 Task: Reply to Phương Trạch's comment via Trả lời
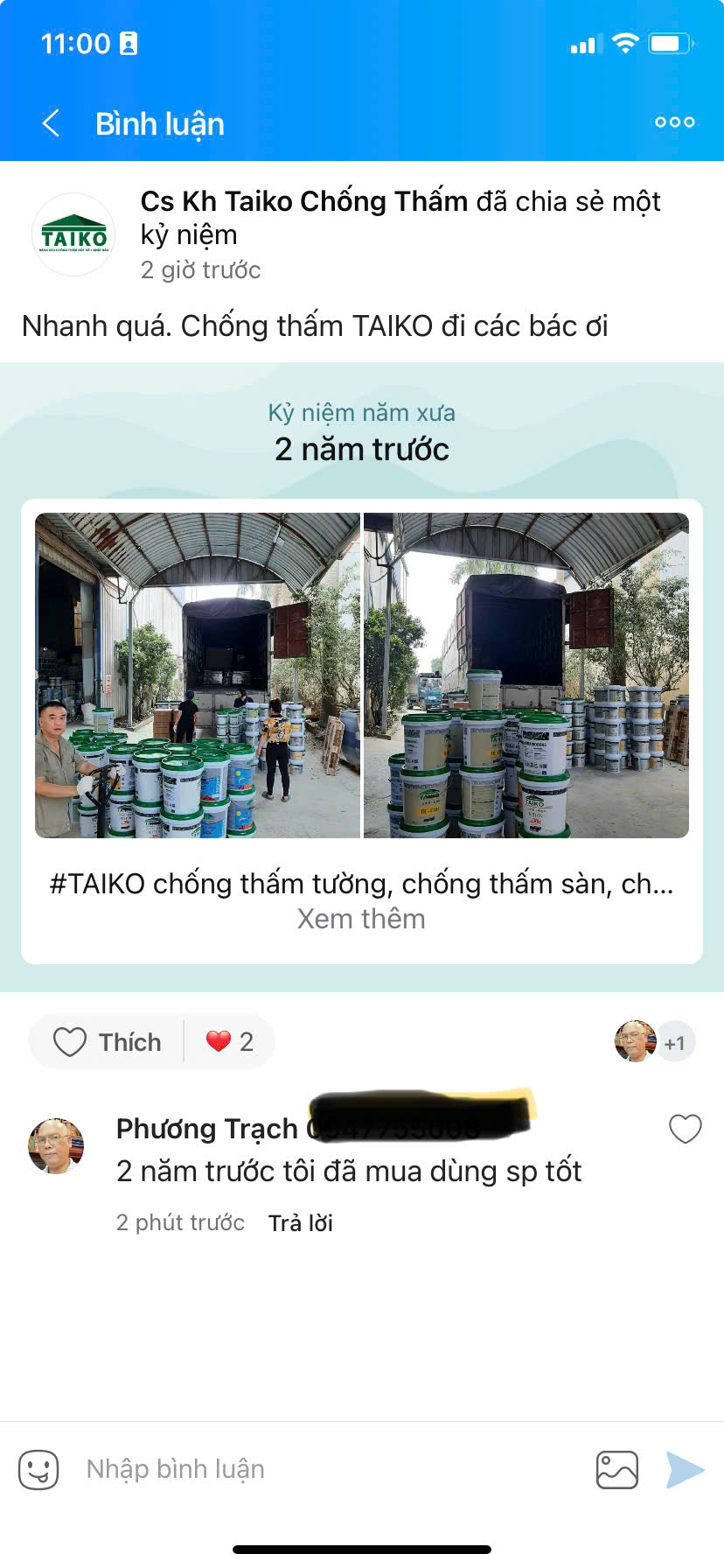[x=300, y=1223]
